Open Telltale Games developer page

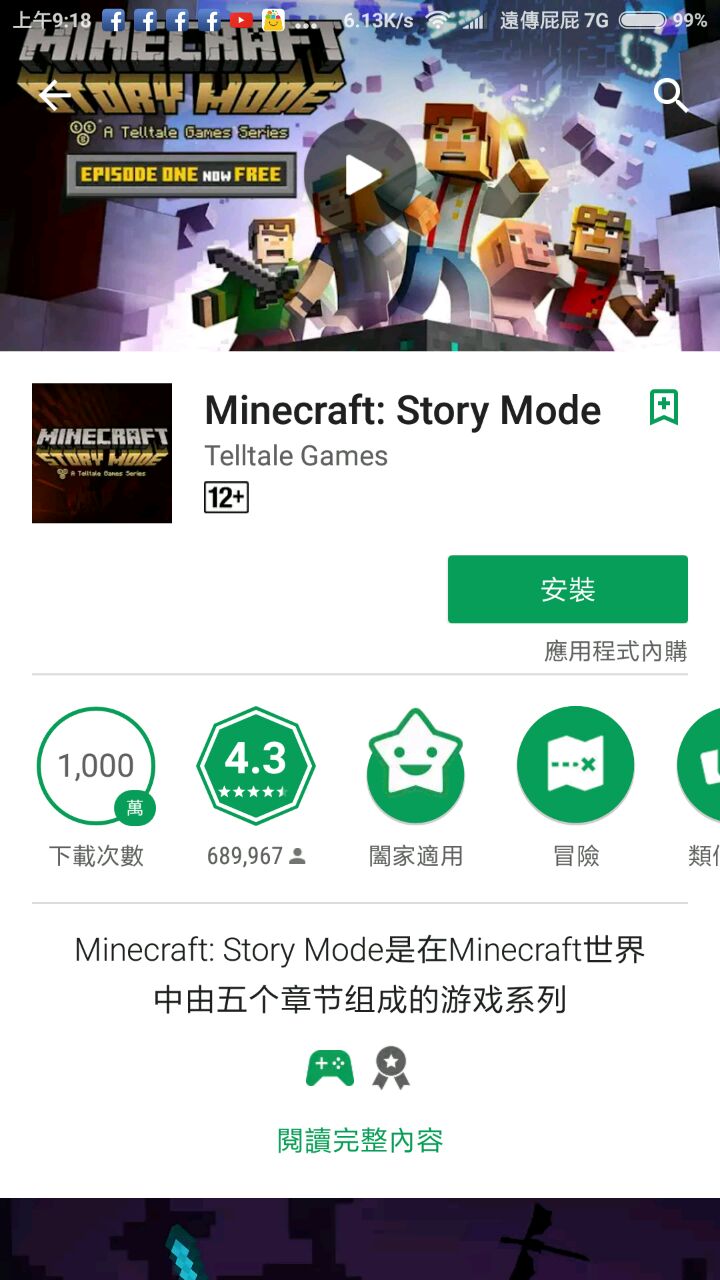tap(296, 456)
